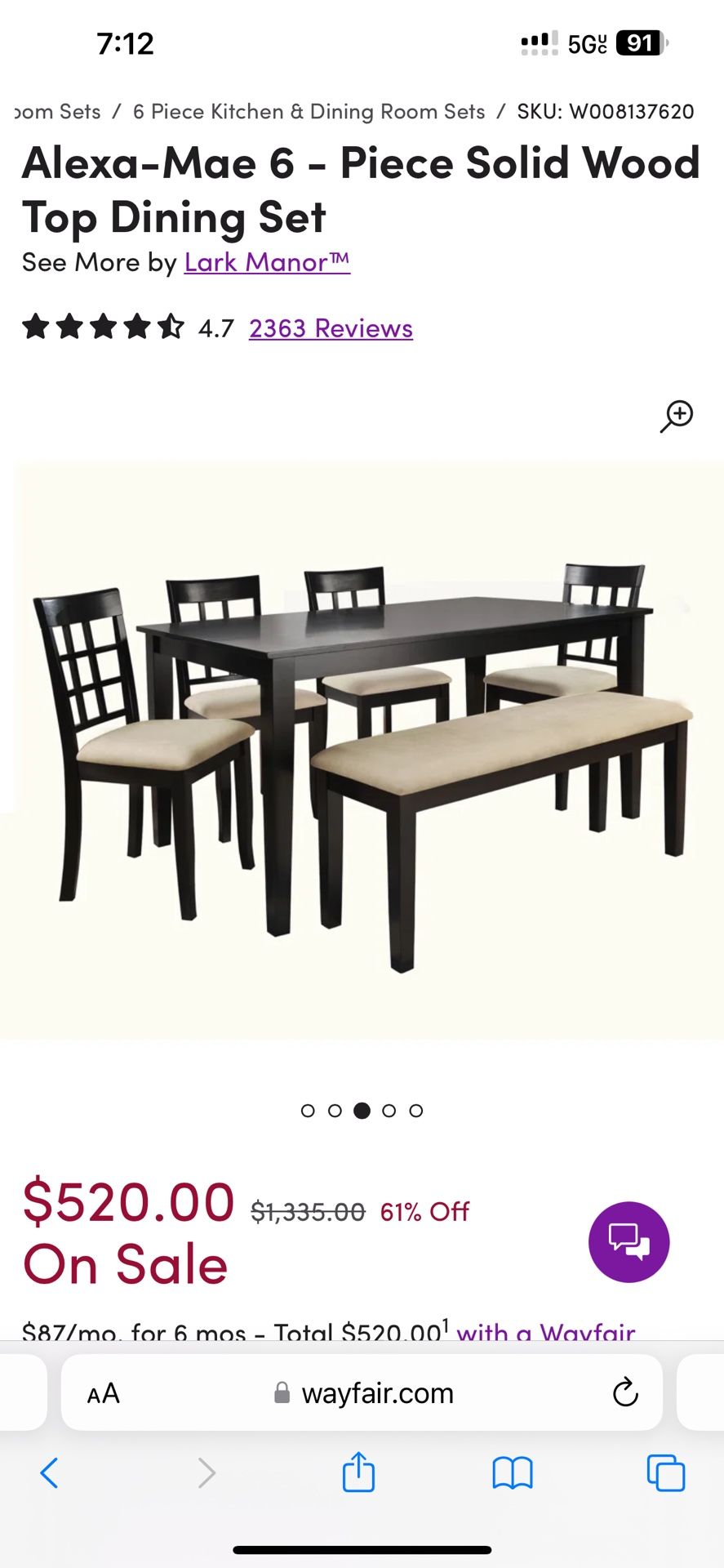Image resolution: width=724 pixels, height=1568 pixels.
Task: Read the 2363 Reviews
Action: pos(331,328)
